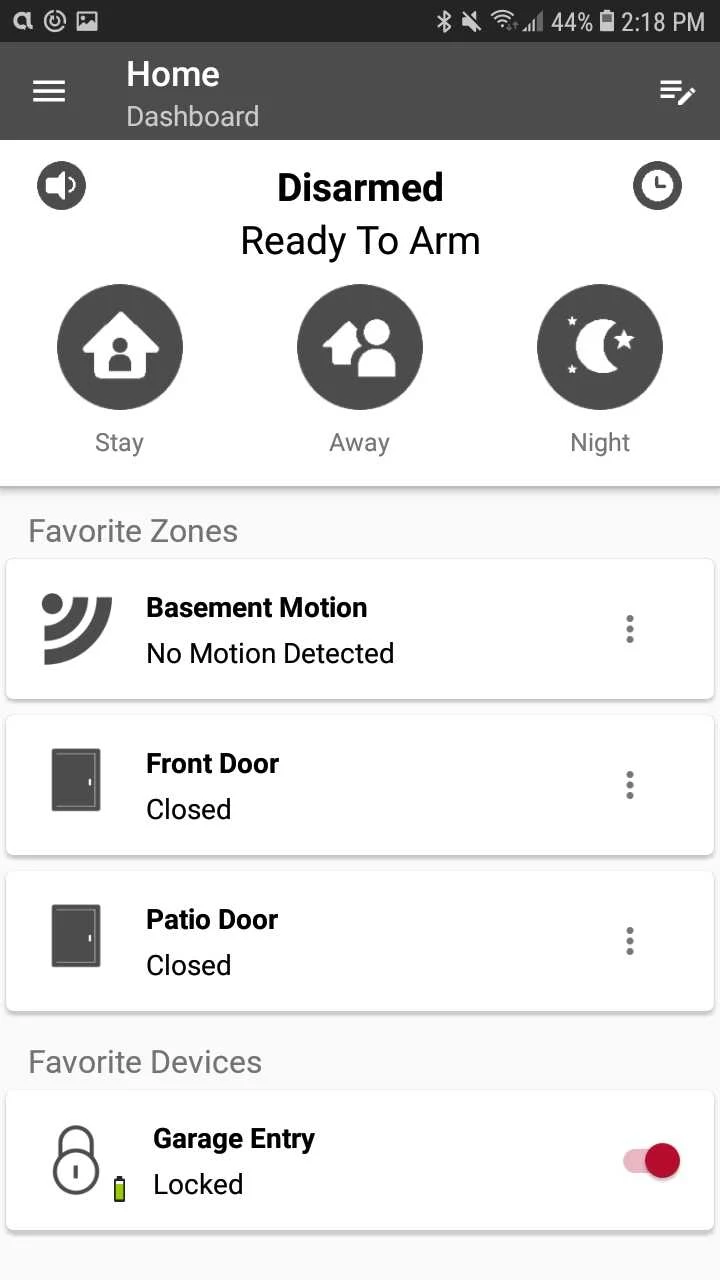Open the clock history icon
This screenshot has width=720, height=1280.
[657, 186]
